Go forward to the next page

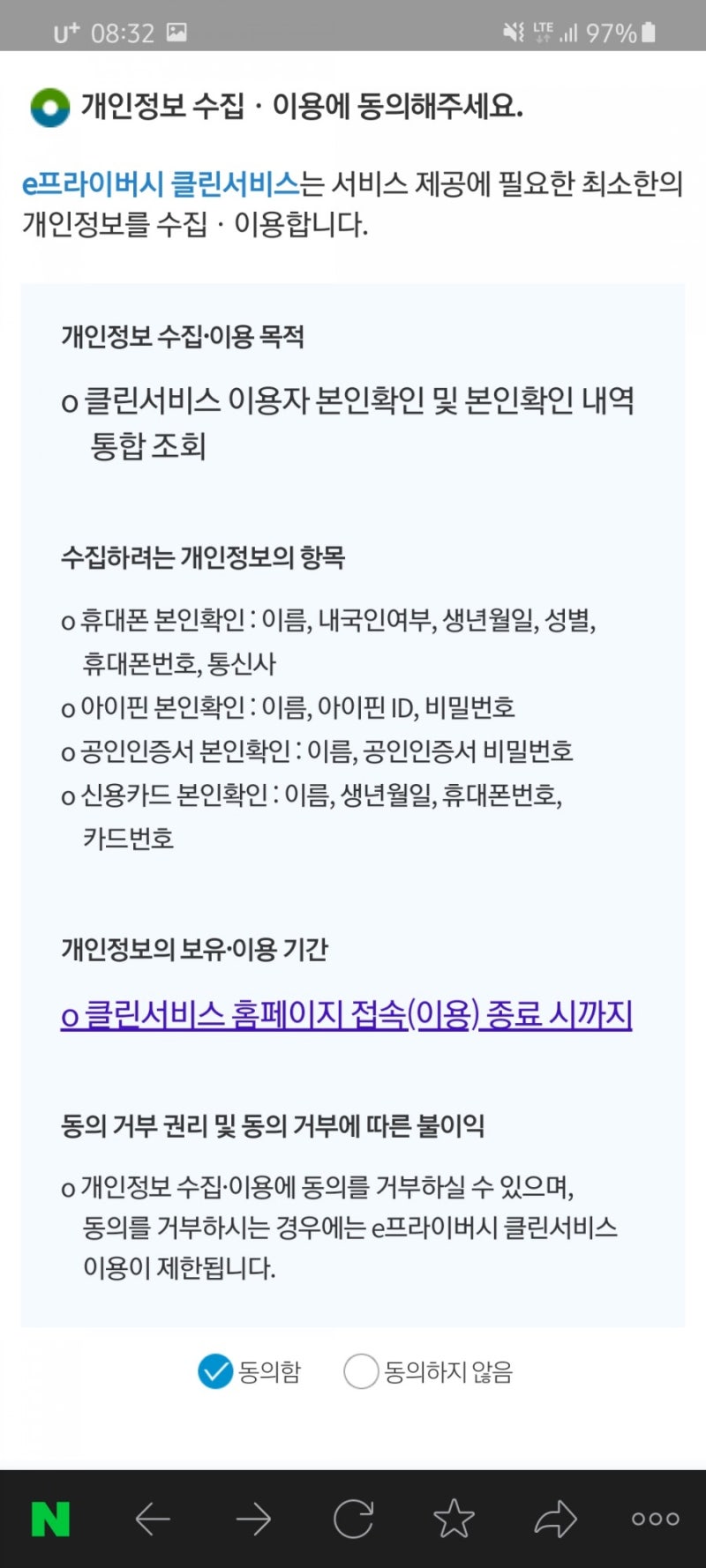[x=253, y=1519]
